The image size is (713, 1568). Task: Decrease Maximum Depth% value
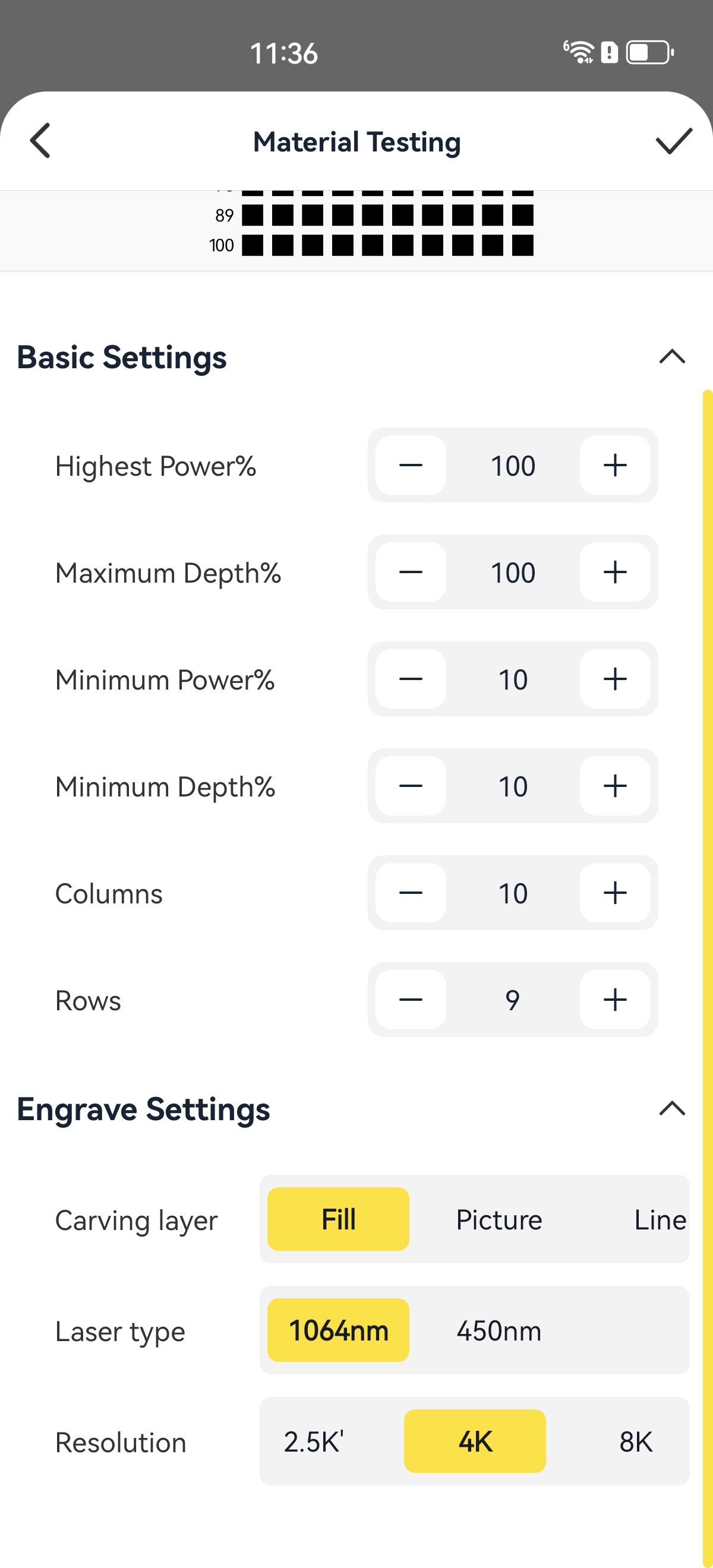(411, 572)
